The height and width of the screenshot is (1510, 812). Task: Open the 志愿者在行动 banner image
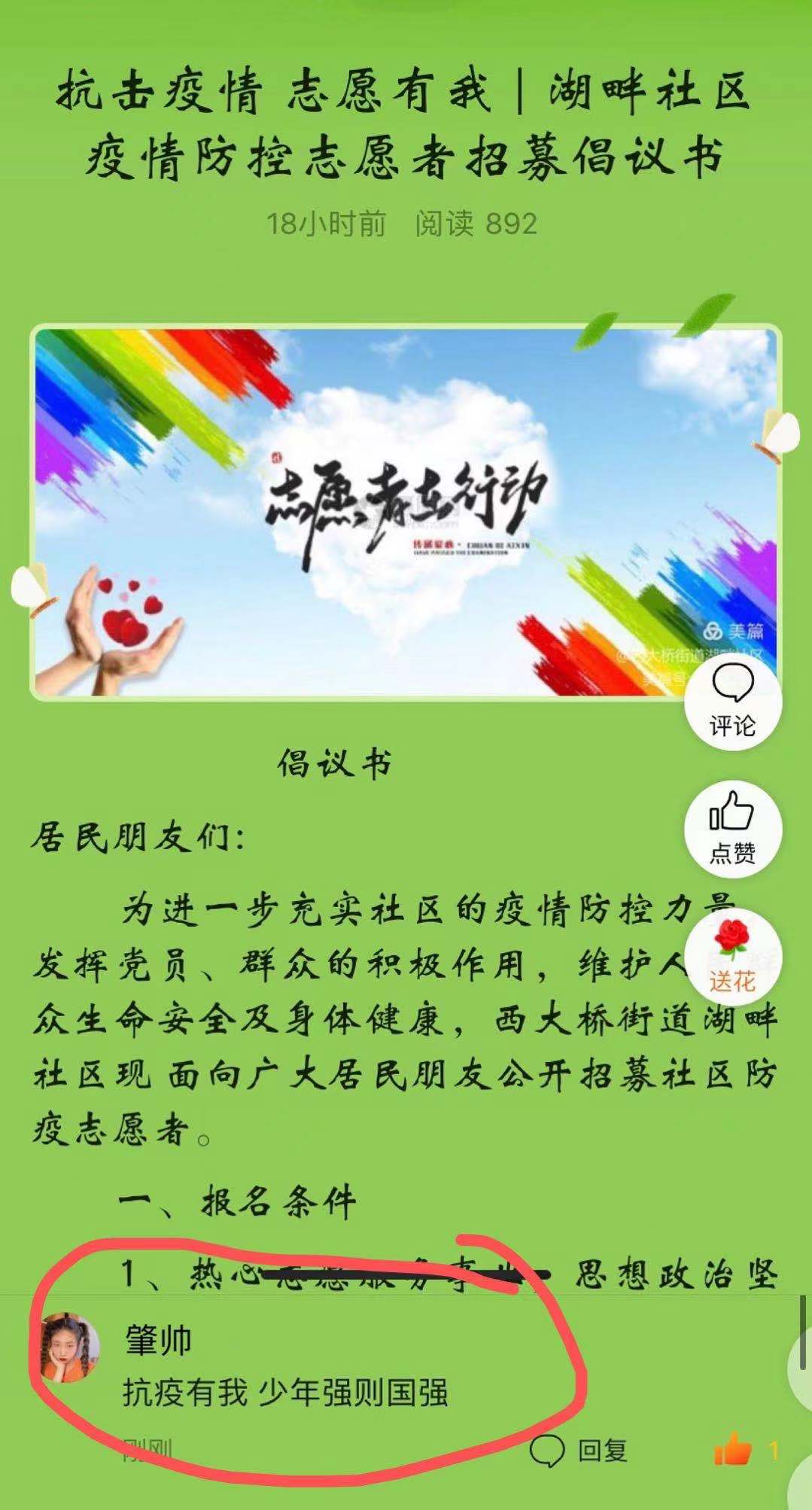pyautogui.click(x=405, y=512)
